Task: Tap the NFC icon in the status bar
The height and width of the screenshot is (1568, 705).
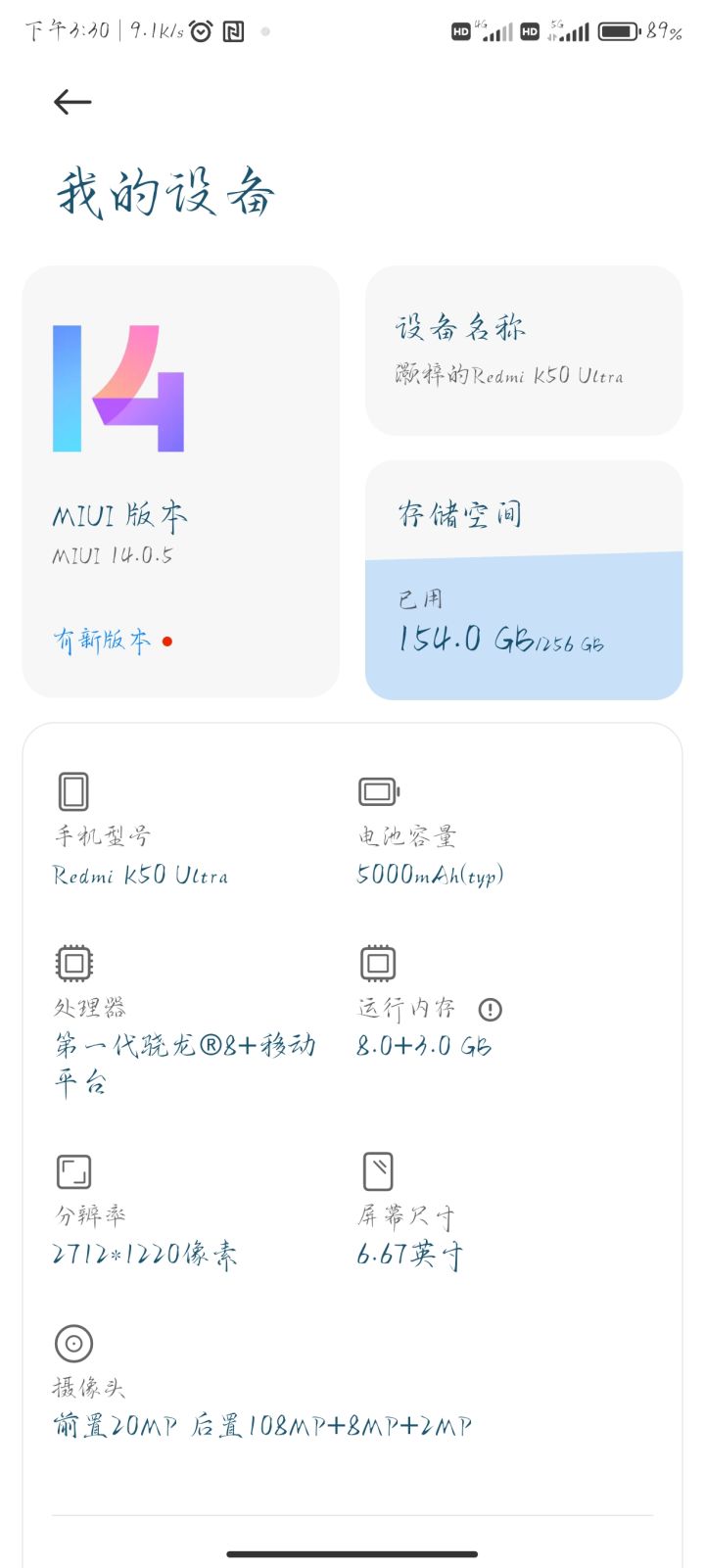Action: tap(233, 30)
